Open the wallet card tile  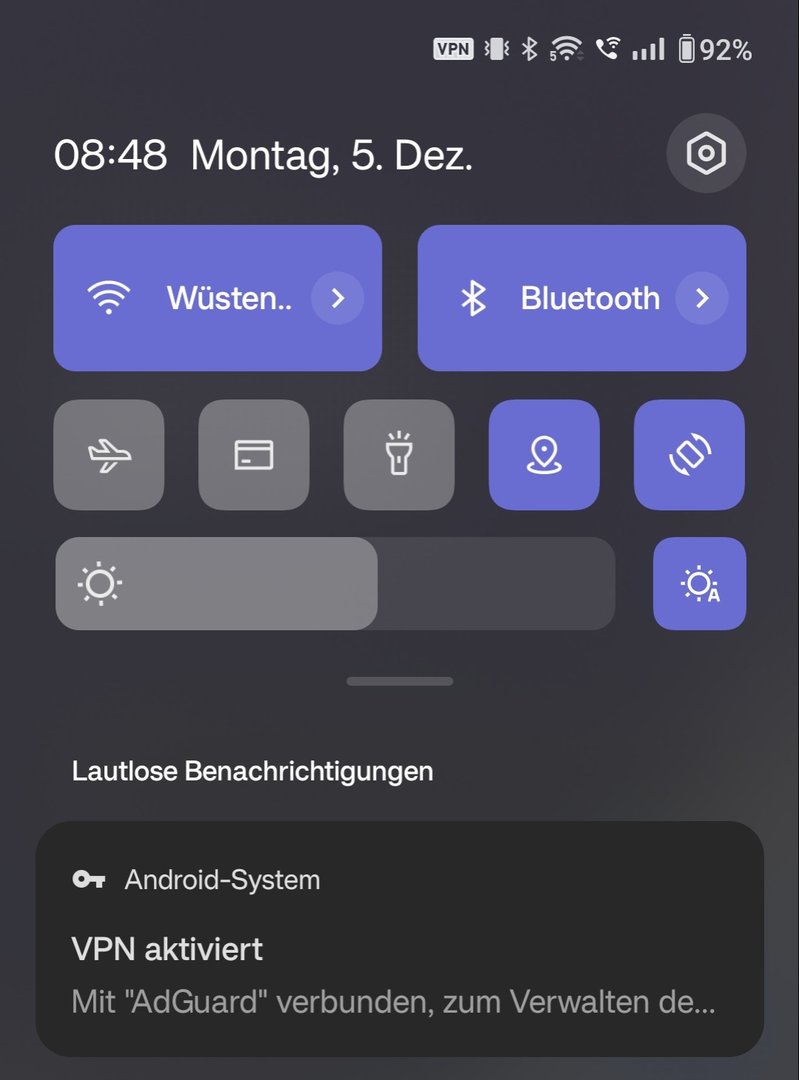tap(254, 455)
